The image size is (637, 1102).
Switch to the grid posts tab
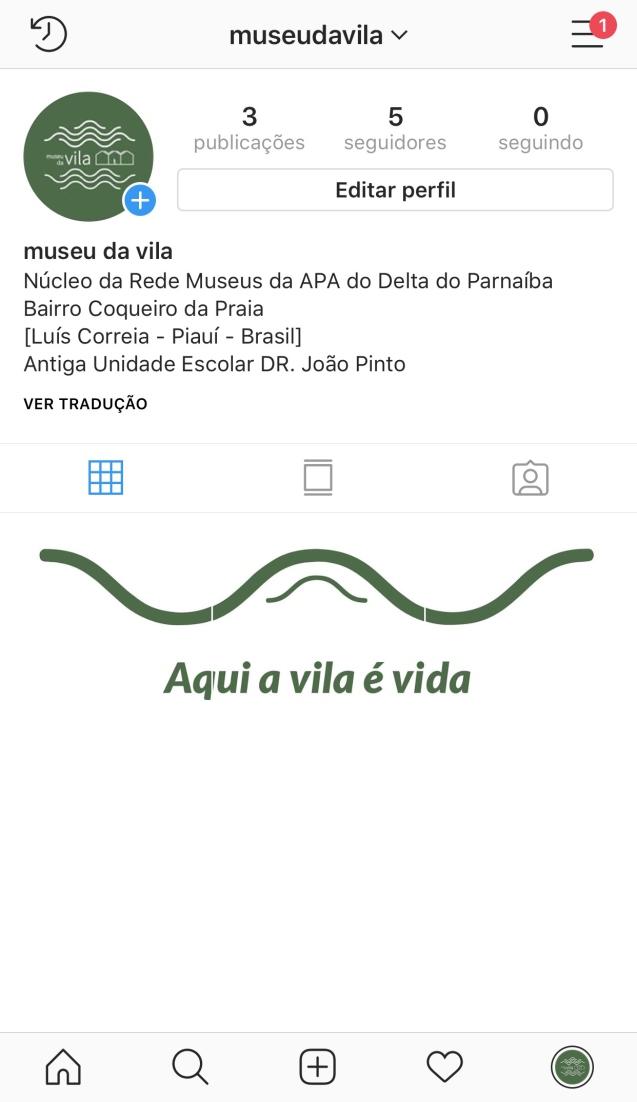coord(106,478)
